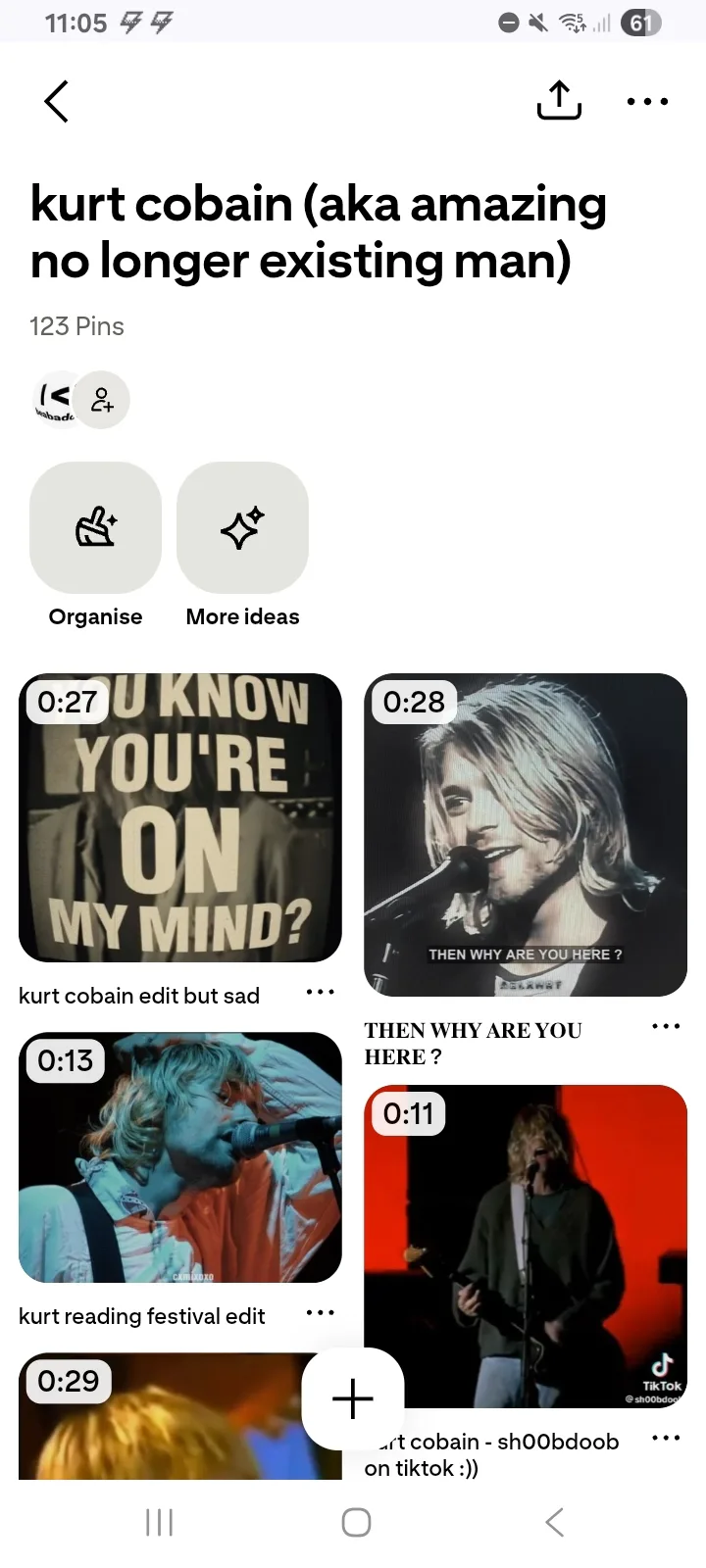706x1568 pixels.
Task: Share this board
Action: pyautogui.click(x=559, y=100)
